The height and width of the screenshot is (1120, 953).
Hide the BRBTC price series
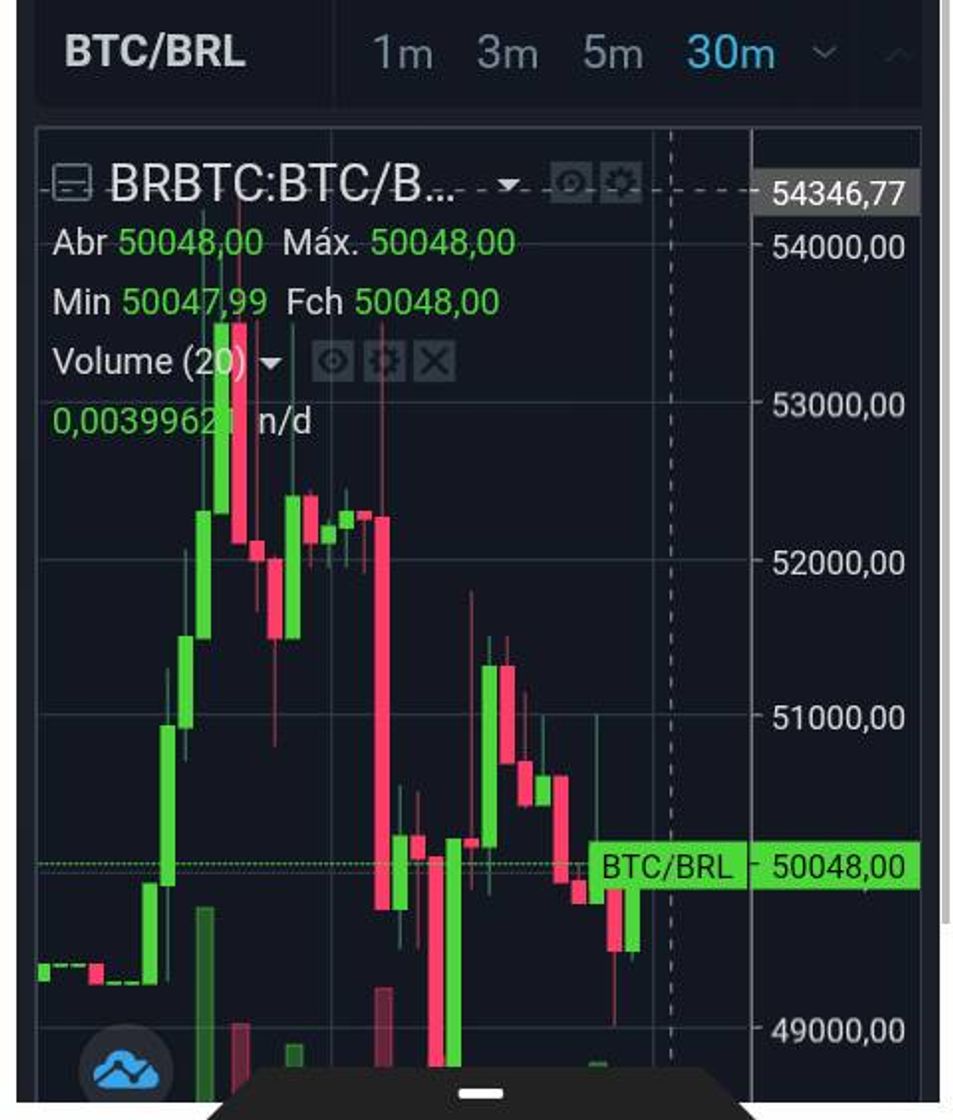(x=571, y=184)
